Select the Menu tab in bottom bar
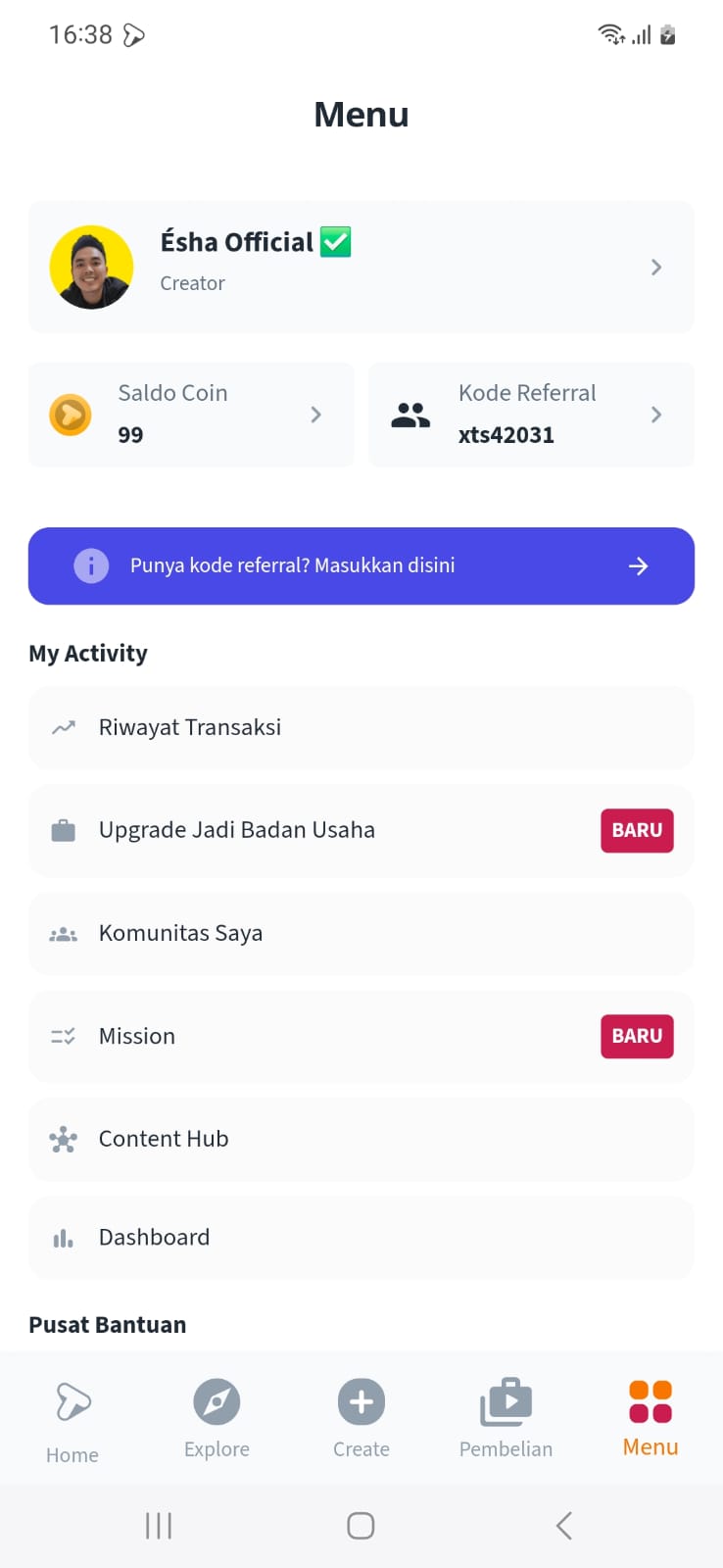Image resolution: width=723 pixels, height=1568 pixels. pyautogui.click(x=651, y=1418)
